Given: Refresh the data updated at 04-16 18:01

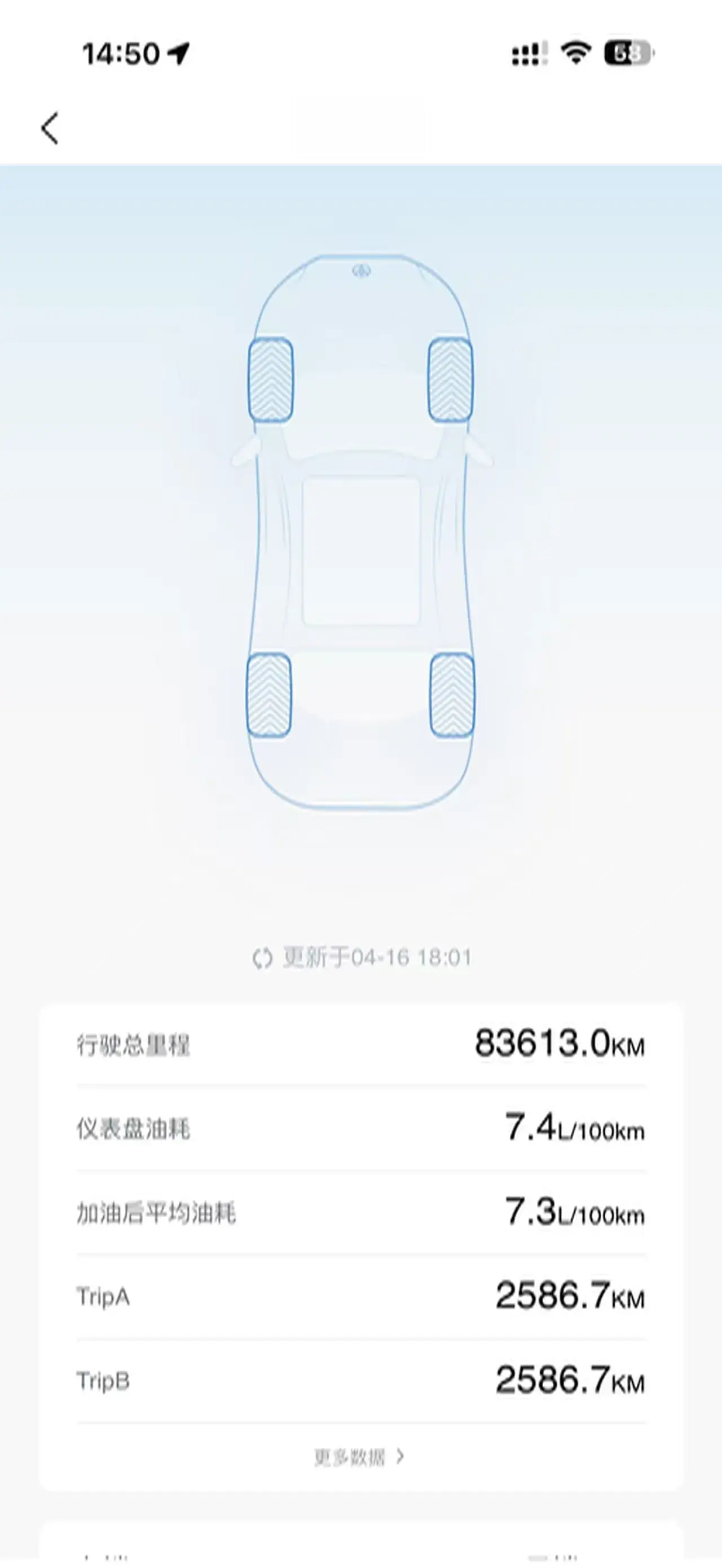Looking at the screenshot, I should pos(262,959).
